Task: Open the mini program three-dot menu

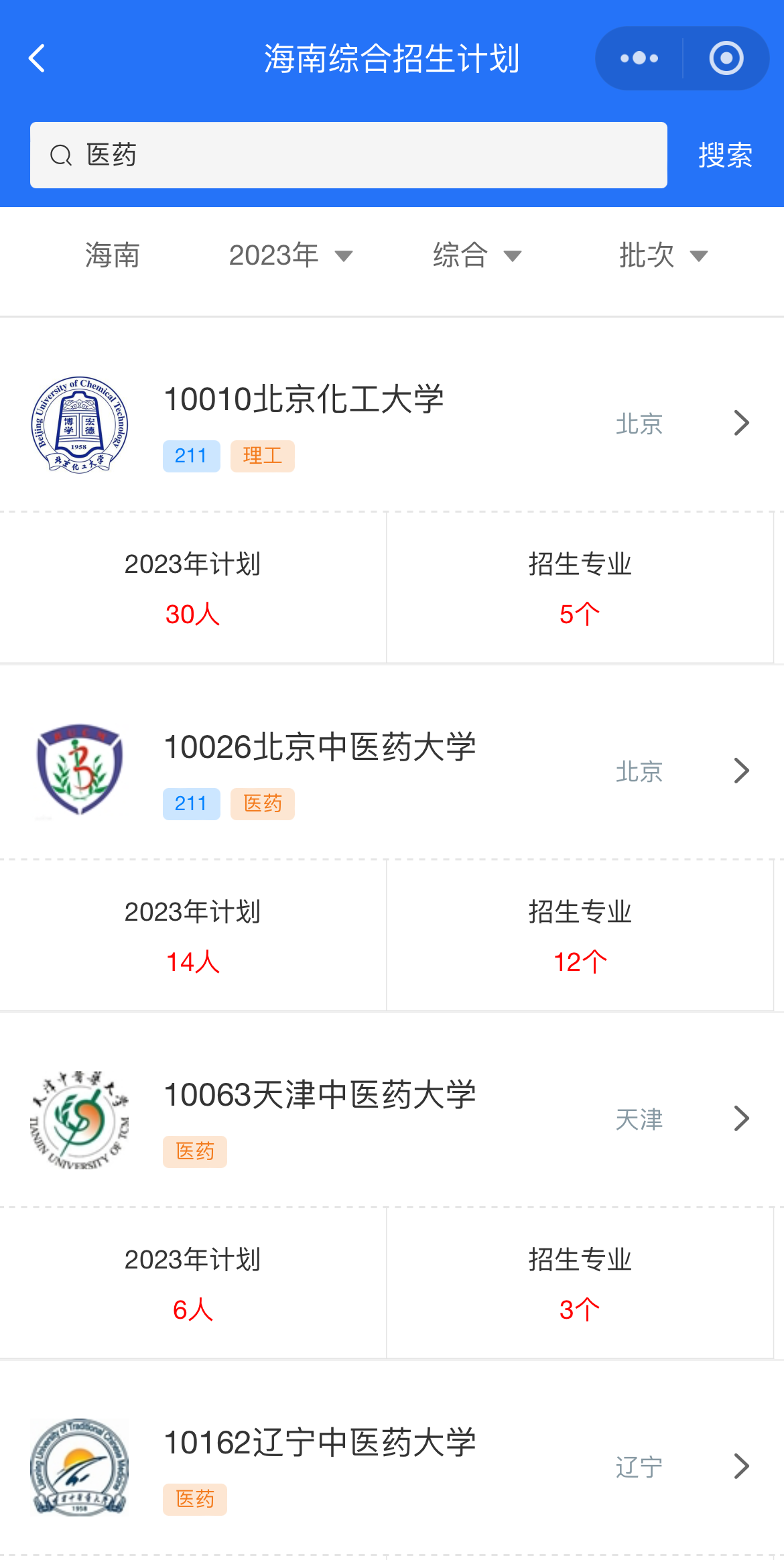Action: tap(639, 59)
